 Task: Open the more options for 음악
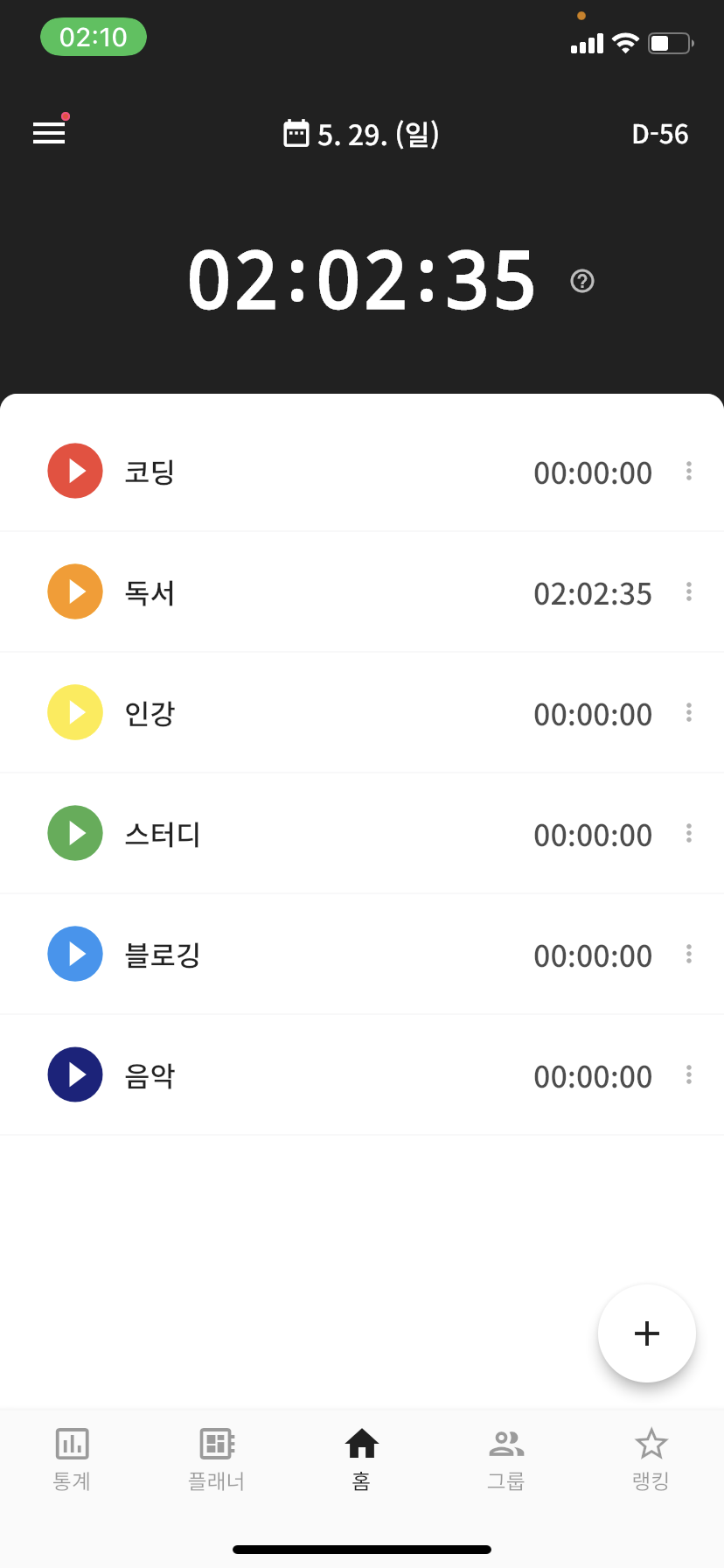point(689,1075)
